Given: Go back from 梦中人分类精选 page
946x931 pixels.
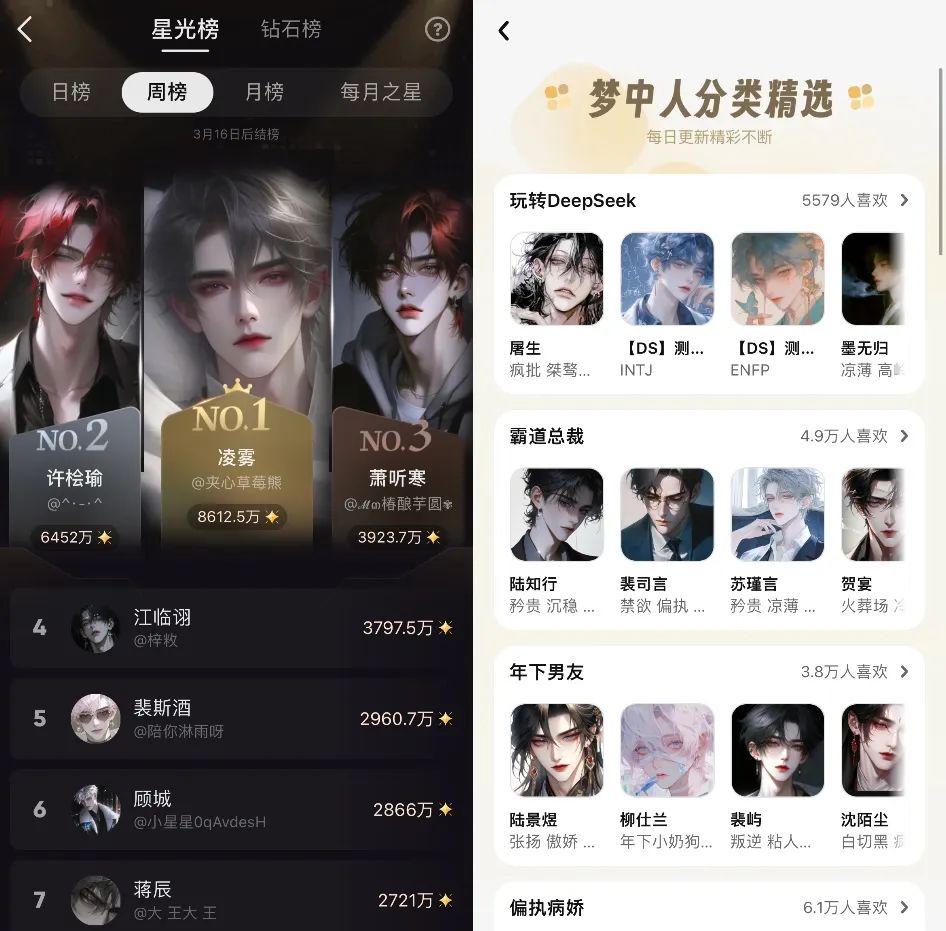Looking at the screenshot, I should (x=504, y=31).
